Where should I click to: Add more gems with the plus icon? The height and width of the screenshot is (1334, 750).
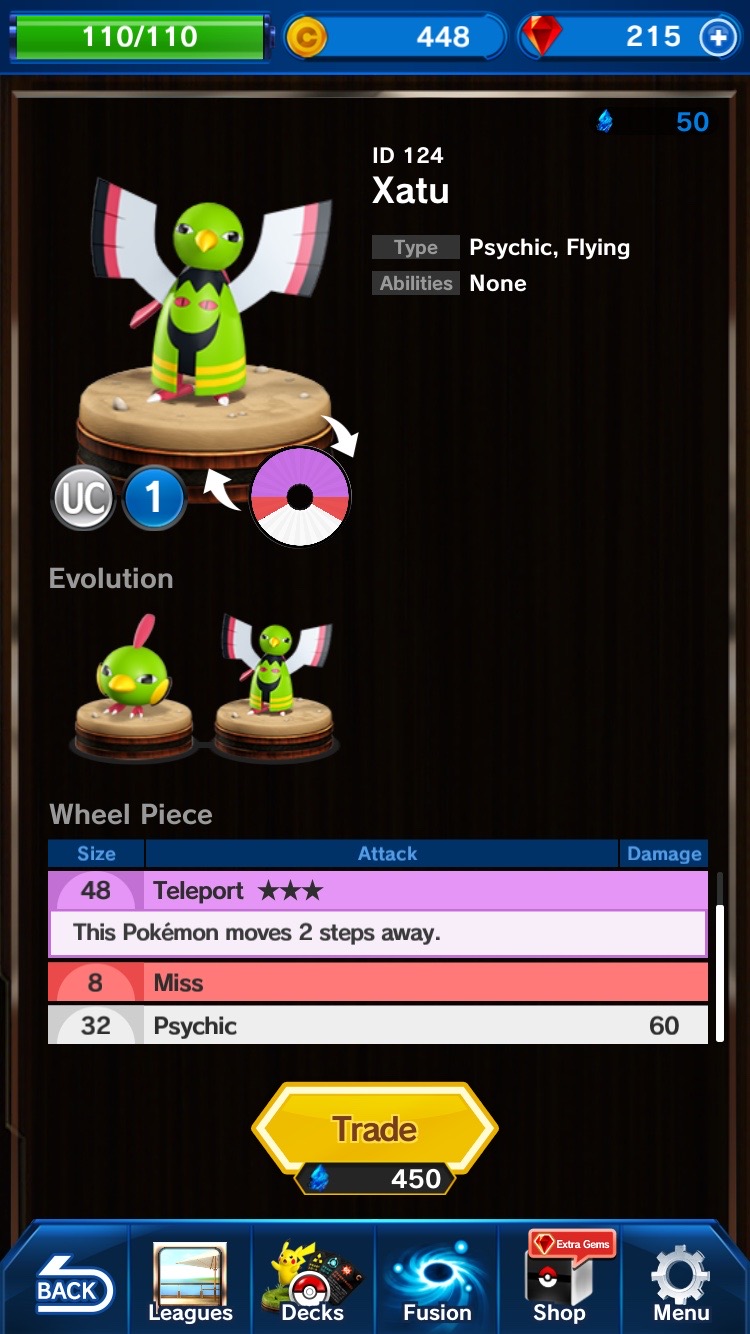(x=718, y=38)
